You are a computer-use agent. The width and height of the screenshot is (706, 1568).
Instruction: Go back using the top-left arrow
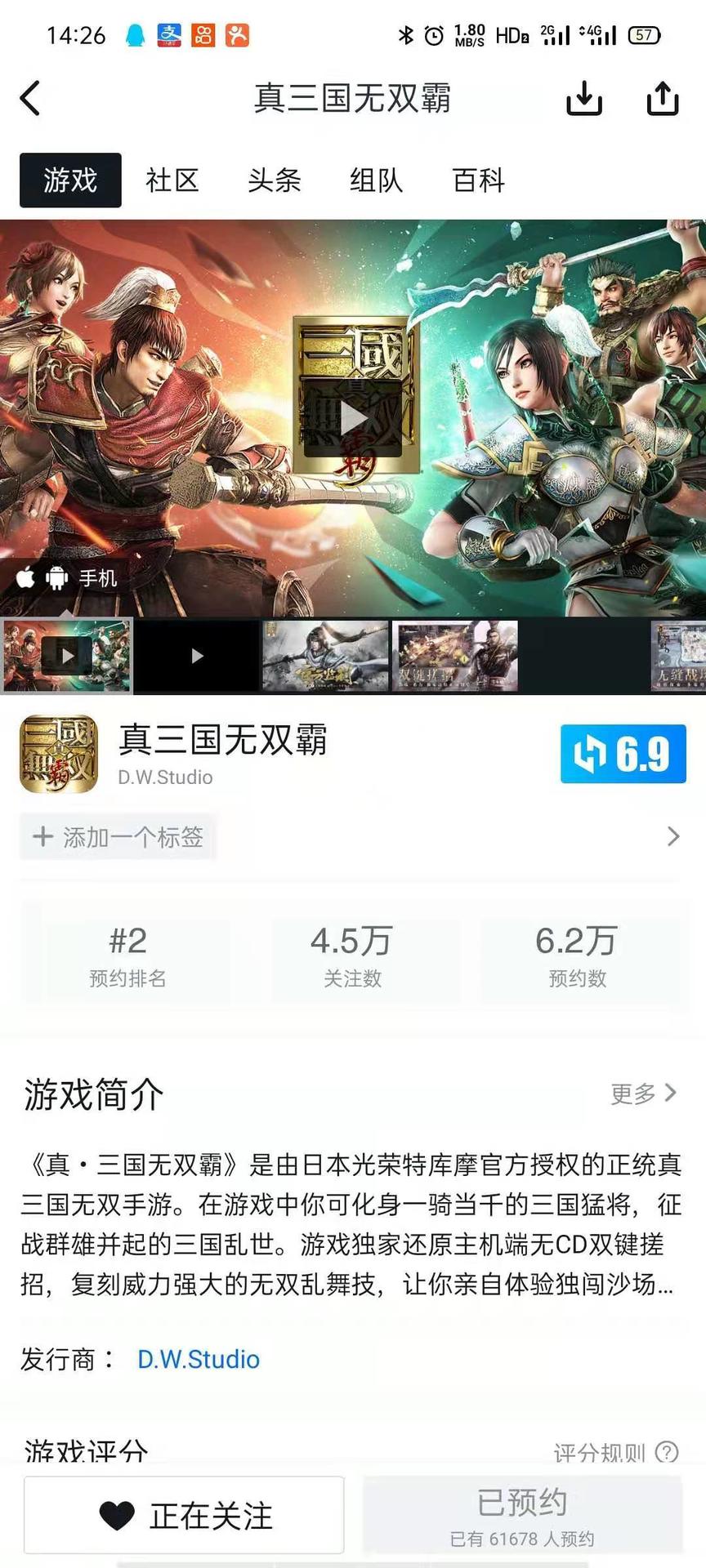31,99
